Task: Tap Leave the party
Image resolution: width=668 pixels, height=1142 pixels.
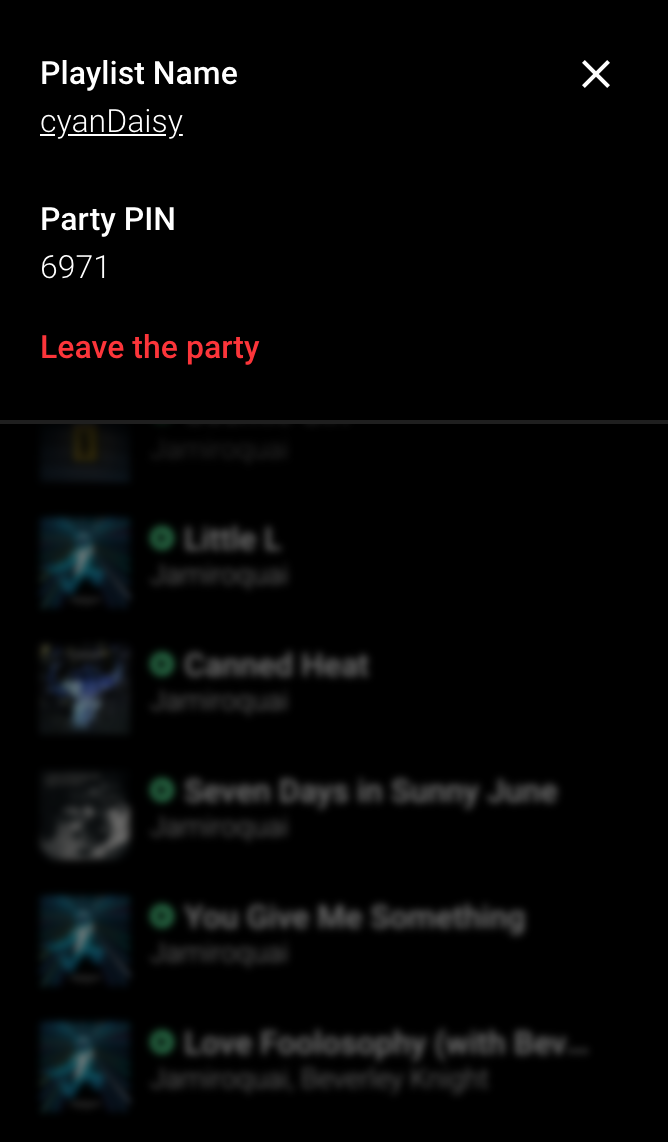Action: [150, 347]
